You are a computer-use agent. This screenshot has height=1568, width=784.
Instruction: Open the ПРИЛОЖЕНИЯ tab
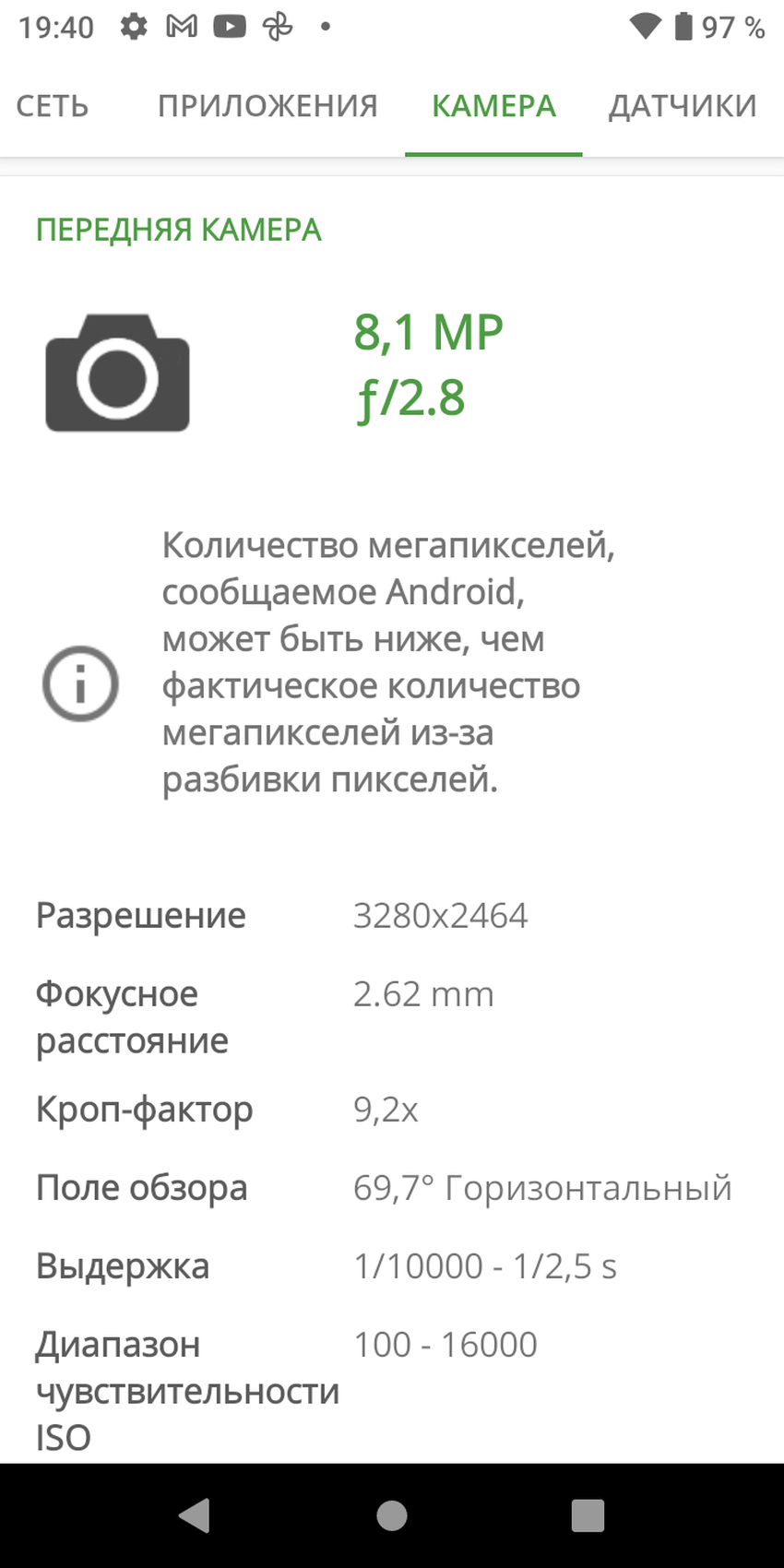(267, 107)
